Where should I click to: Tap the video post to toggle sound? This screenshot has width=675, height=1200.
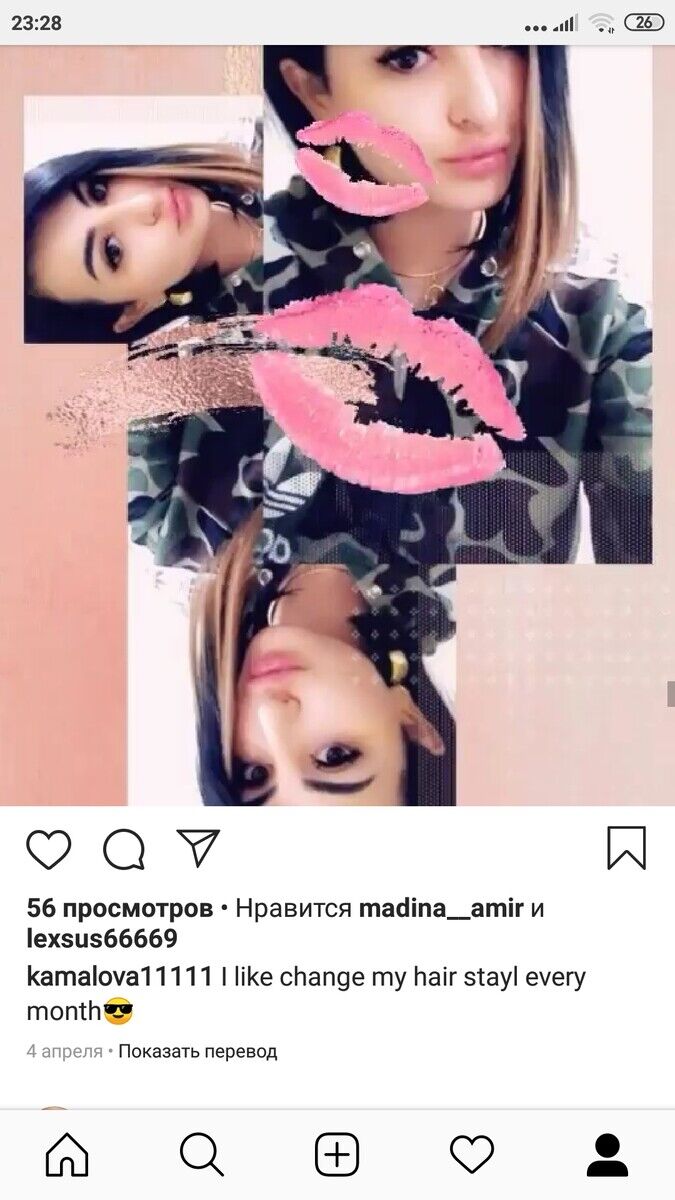pyautogui.click(x=337, y=425)
